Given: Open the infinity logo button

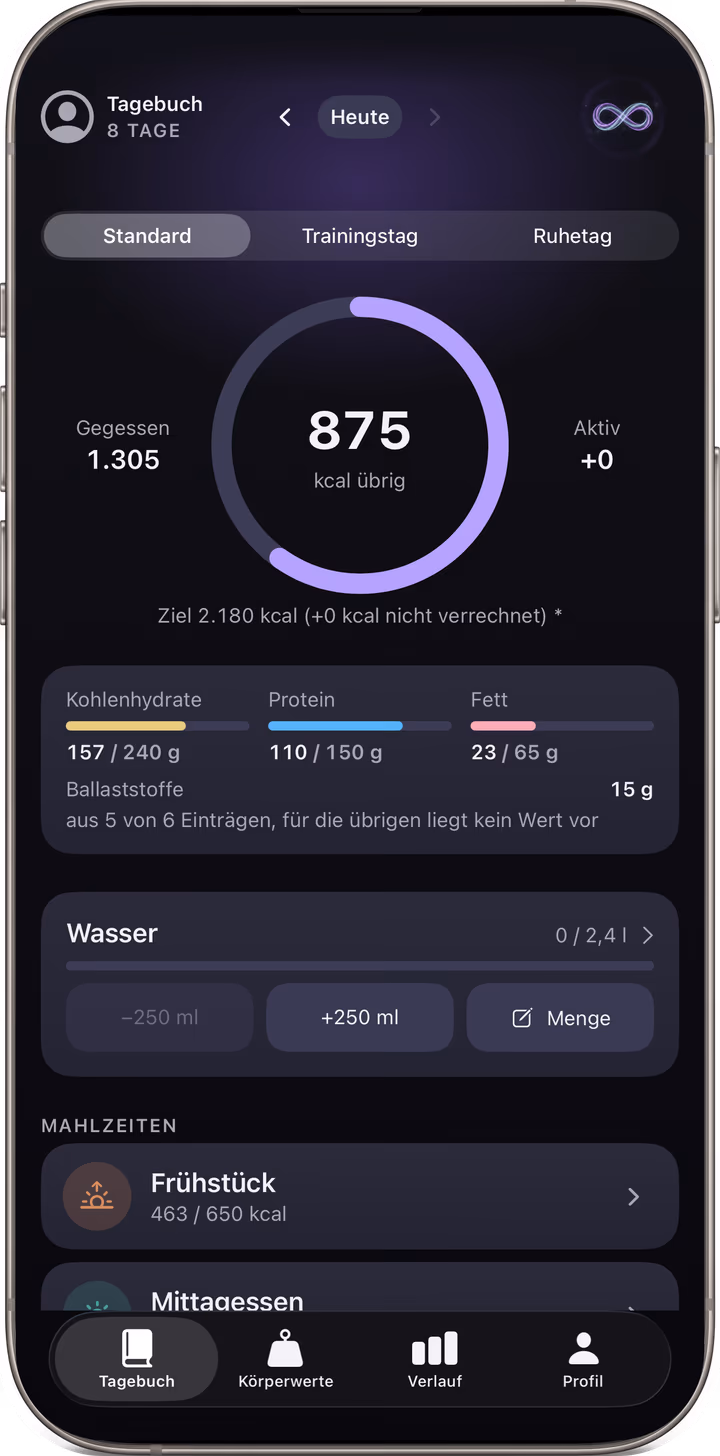Looking at the screenshot, I should coord(622,117).
